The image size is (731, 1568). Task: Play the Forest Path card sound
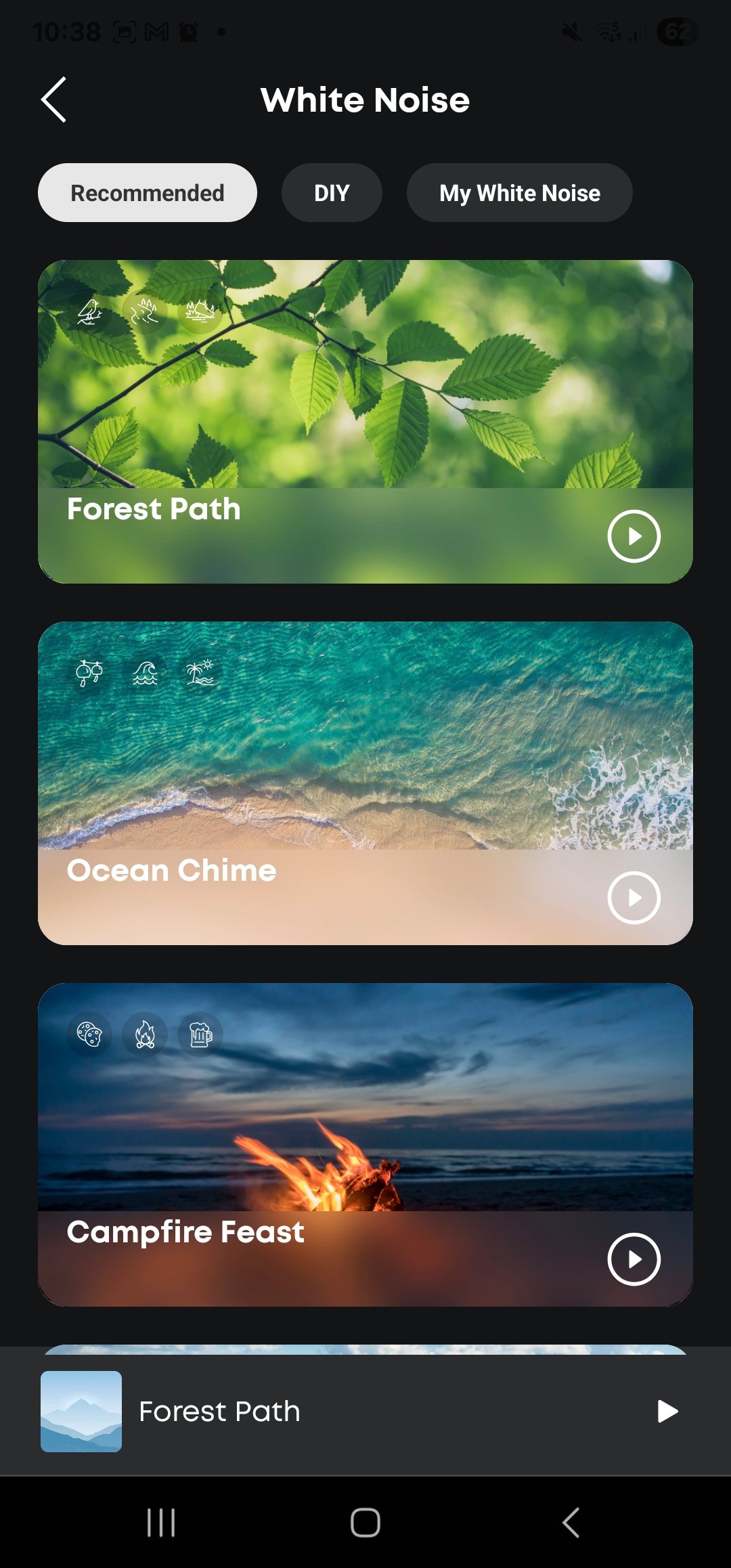pos(634,536)
